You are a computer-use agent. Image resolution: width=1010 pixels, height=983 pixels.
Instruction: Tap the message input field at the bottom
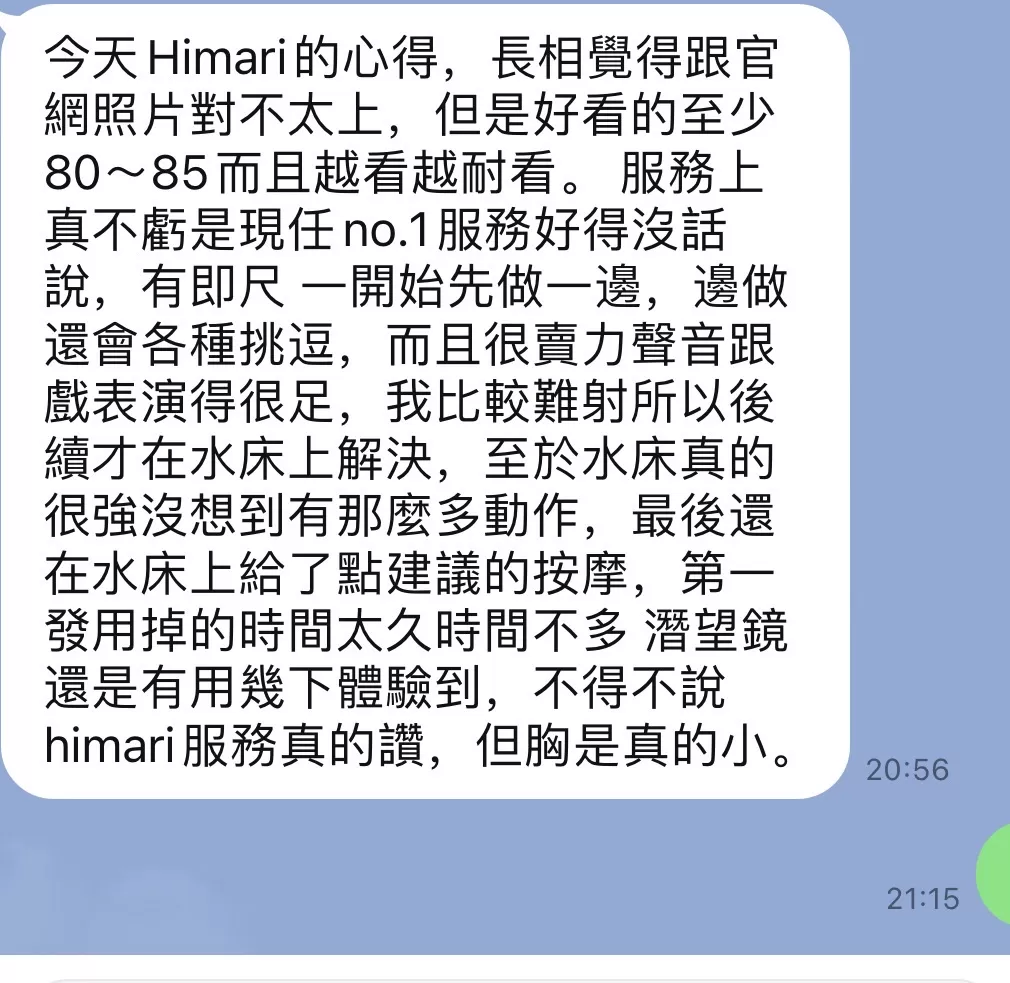click(x=505, y=978)
